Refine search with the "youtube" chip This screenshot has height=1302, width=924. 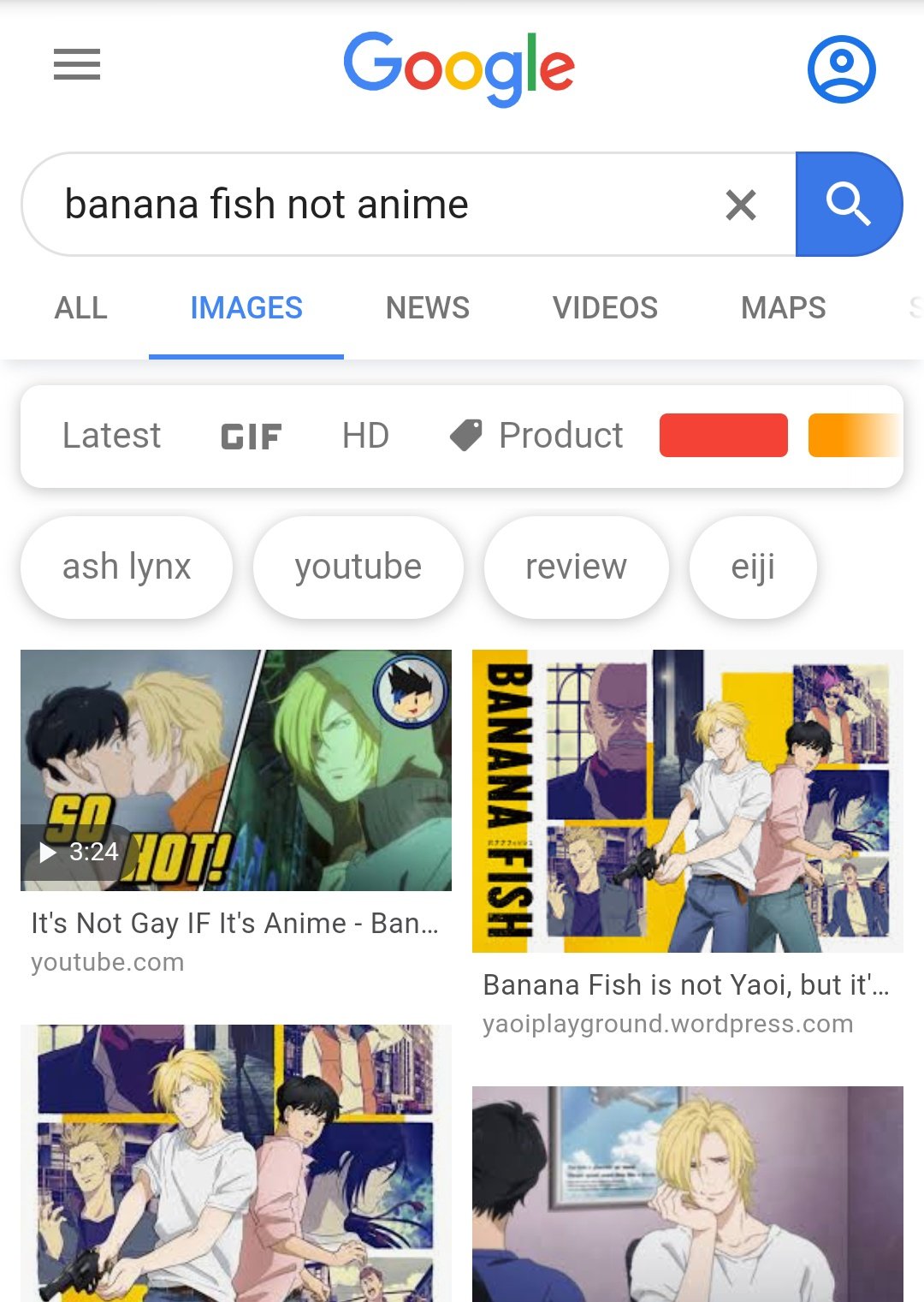click(358, 567)
